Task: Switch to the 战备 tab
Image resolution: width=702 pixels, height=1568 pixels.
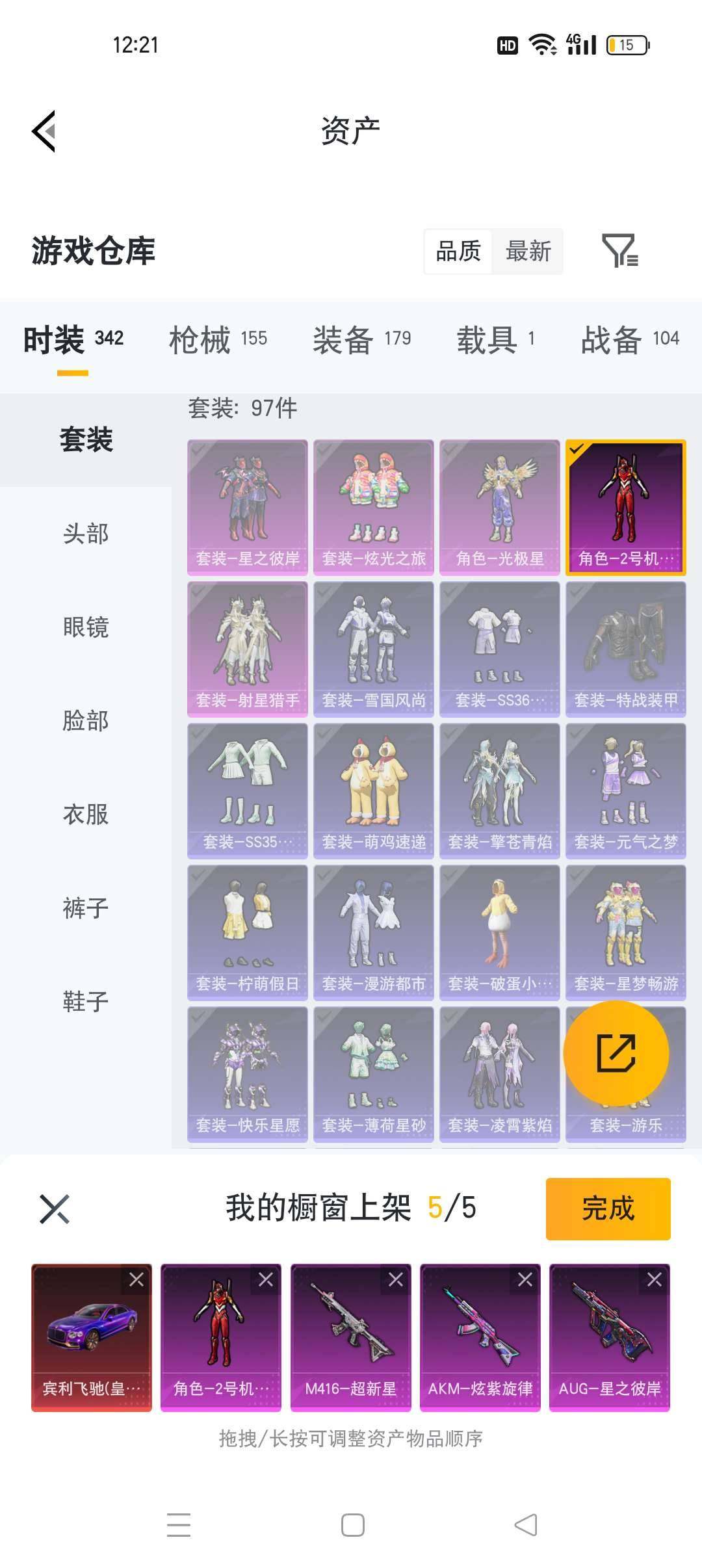Action: click(x=629, y=339)
